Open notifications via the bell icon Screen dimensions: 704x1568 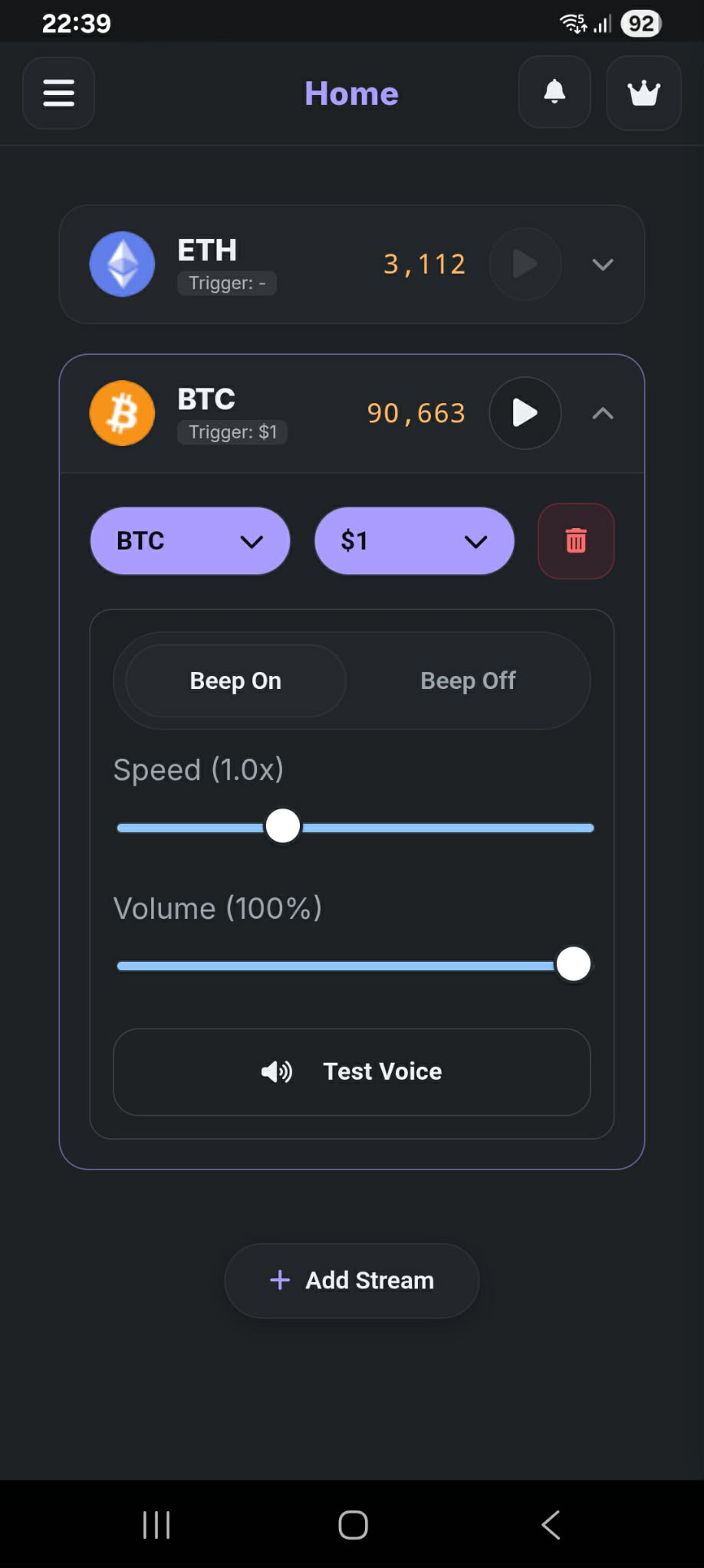pyautogui.click(x=554, y=93)
